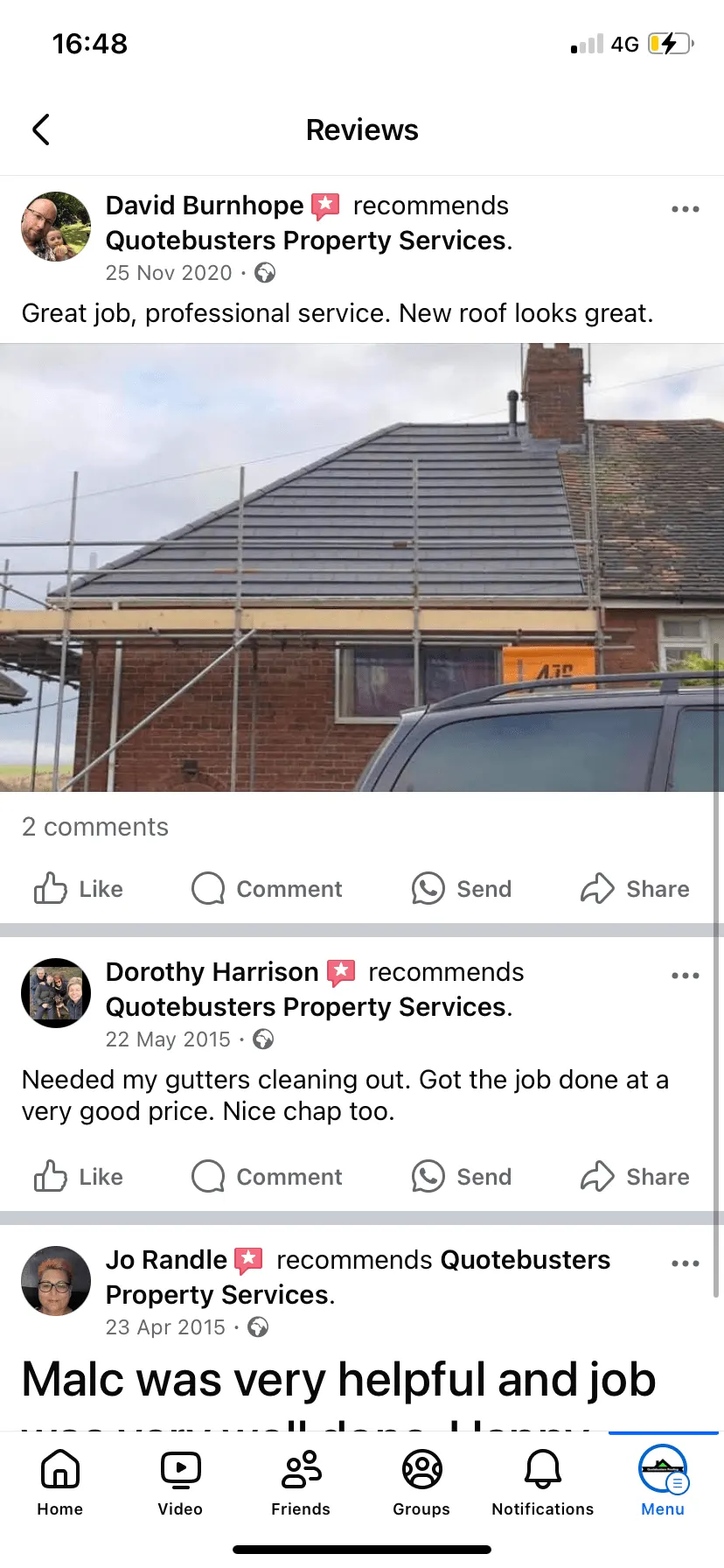
Task: Like Dorothy Harrison's review
Action: [79, 1177]
